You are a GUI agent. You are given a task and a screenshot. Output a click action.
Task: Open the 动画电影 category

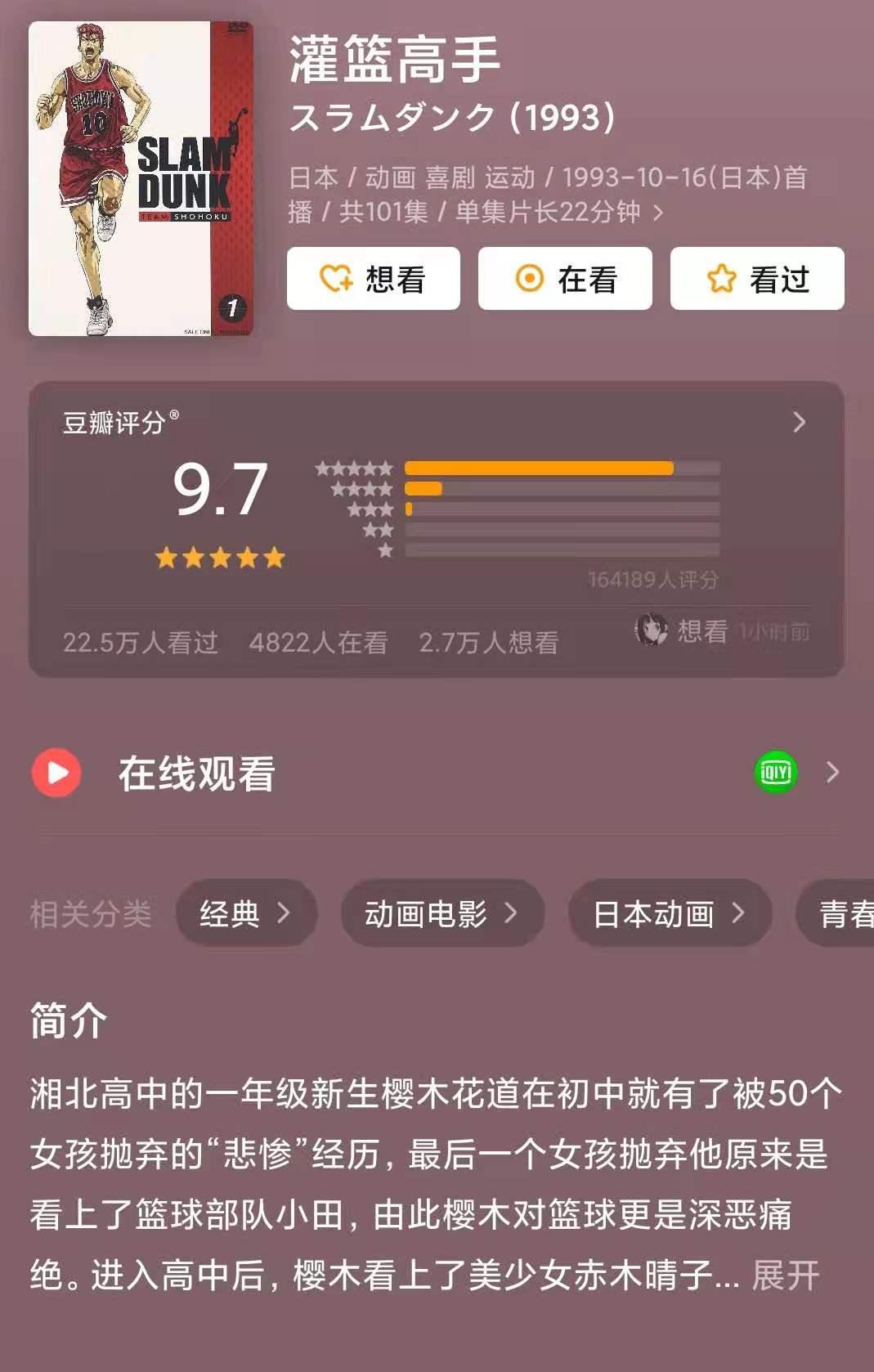pos(442,913)
